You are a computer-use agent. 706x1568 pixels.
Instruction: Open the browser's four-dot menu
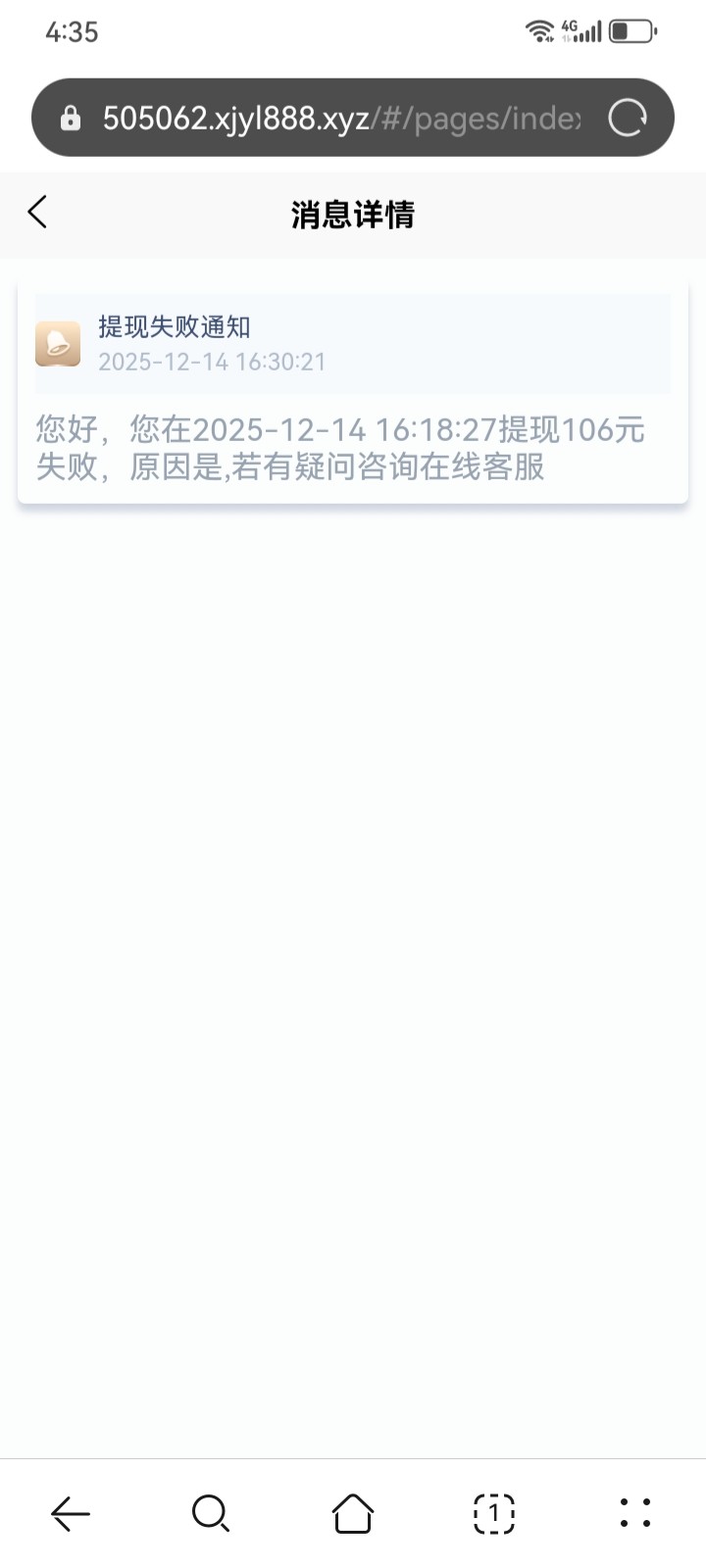coord(635,1513)
